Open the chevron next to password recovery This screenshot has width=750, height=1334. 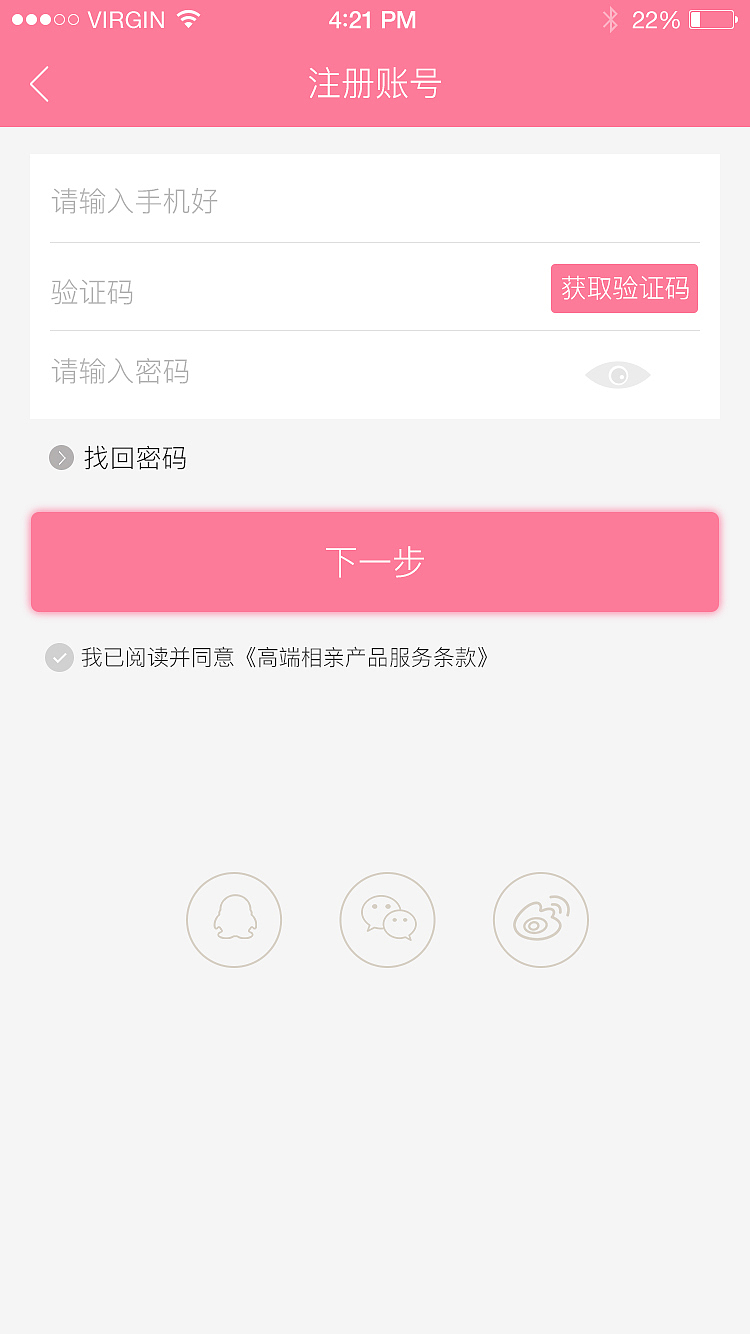[x=60, y=457]
